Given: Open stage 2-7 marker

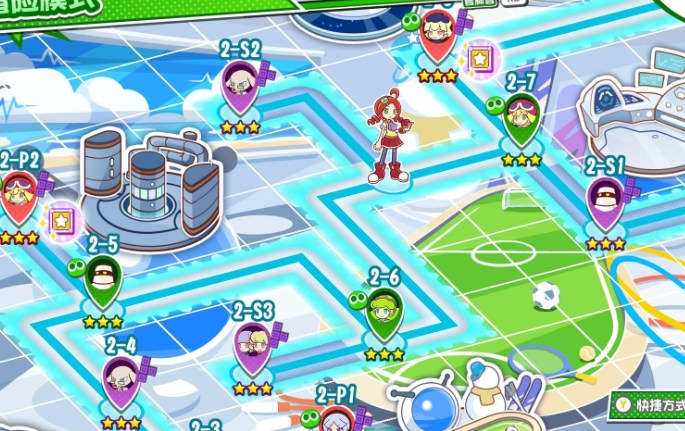Looking at the screenshot, I should [x=521, y=118].
